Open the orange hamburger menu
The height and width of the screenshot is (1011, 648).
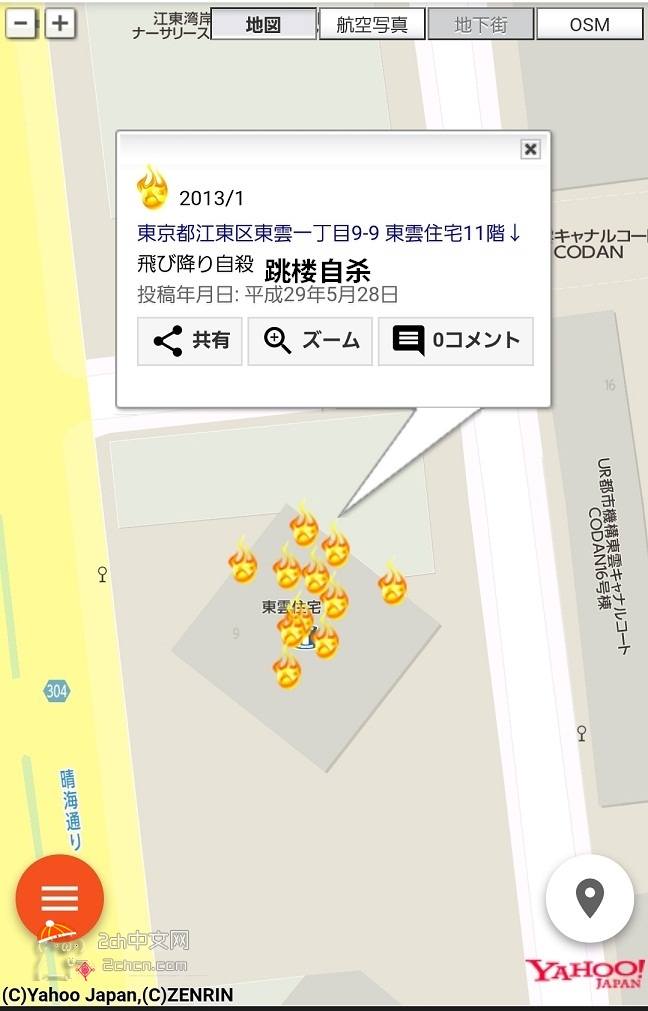[x=59, y=899]
